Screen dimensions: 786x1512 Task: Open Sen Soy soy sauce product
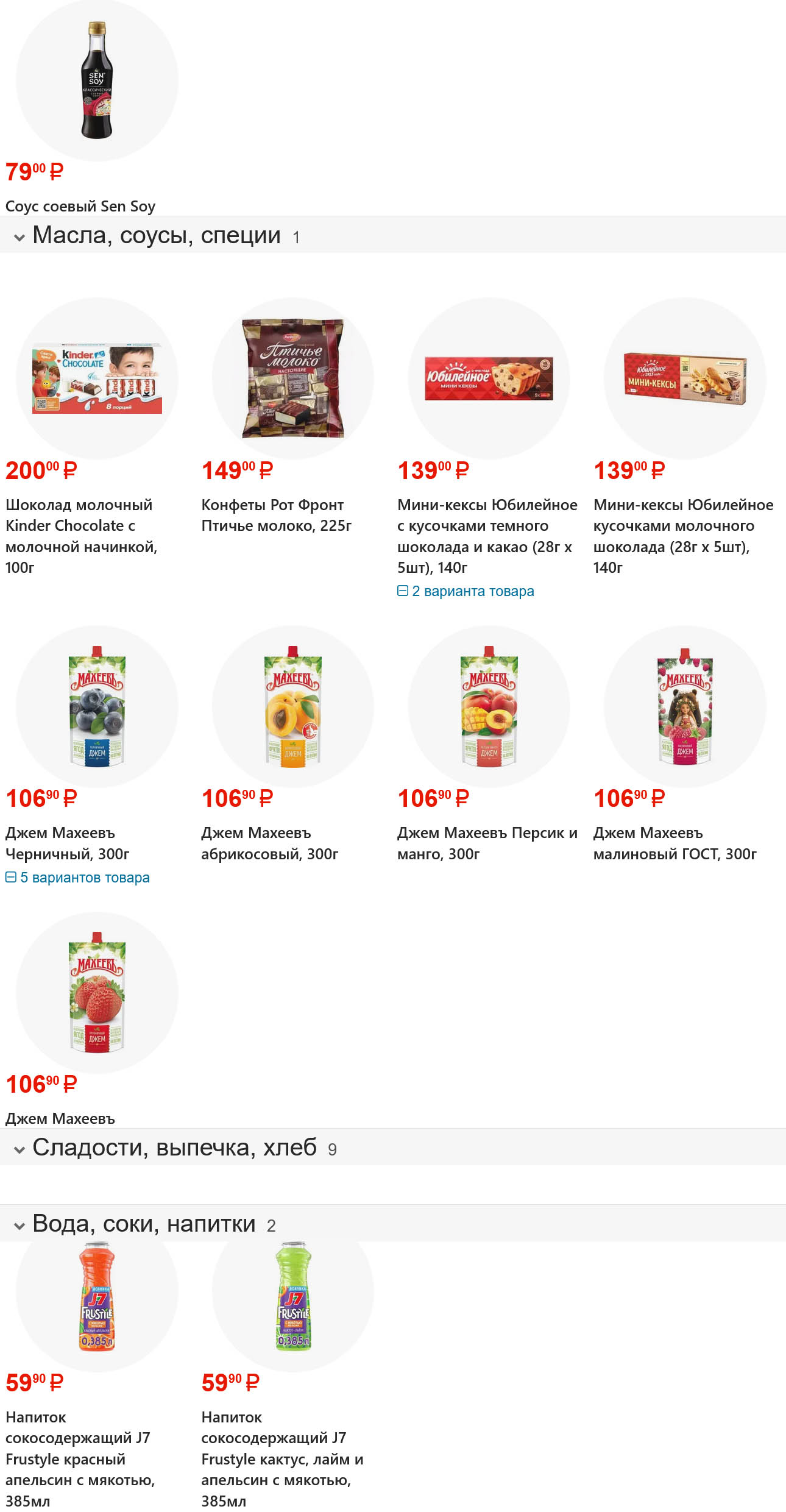click(97, 81)
